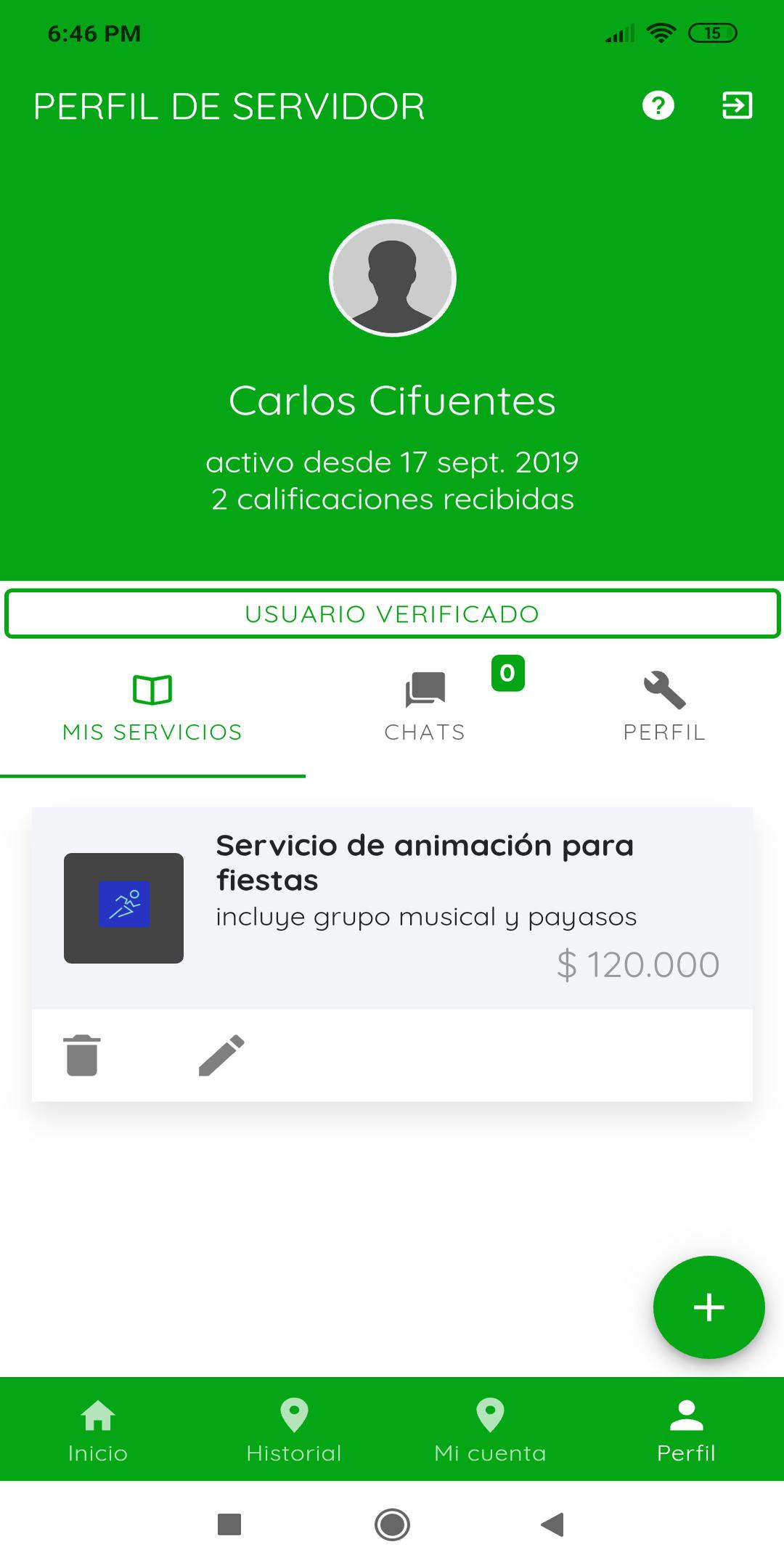Select the Mis Servicios tab
The height and width of the screenshot is (1568, 784).
click(x=152, y=709)
